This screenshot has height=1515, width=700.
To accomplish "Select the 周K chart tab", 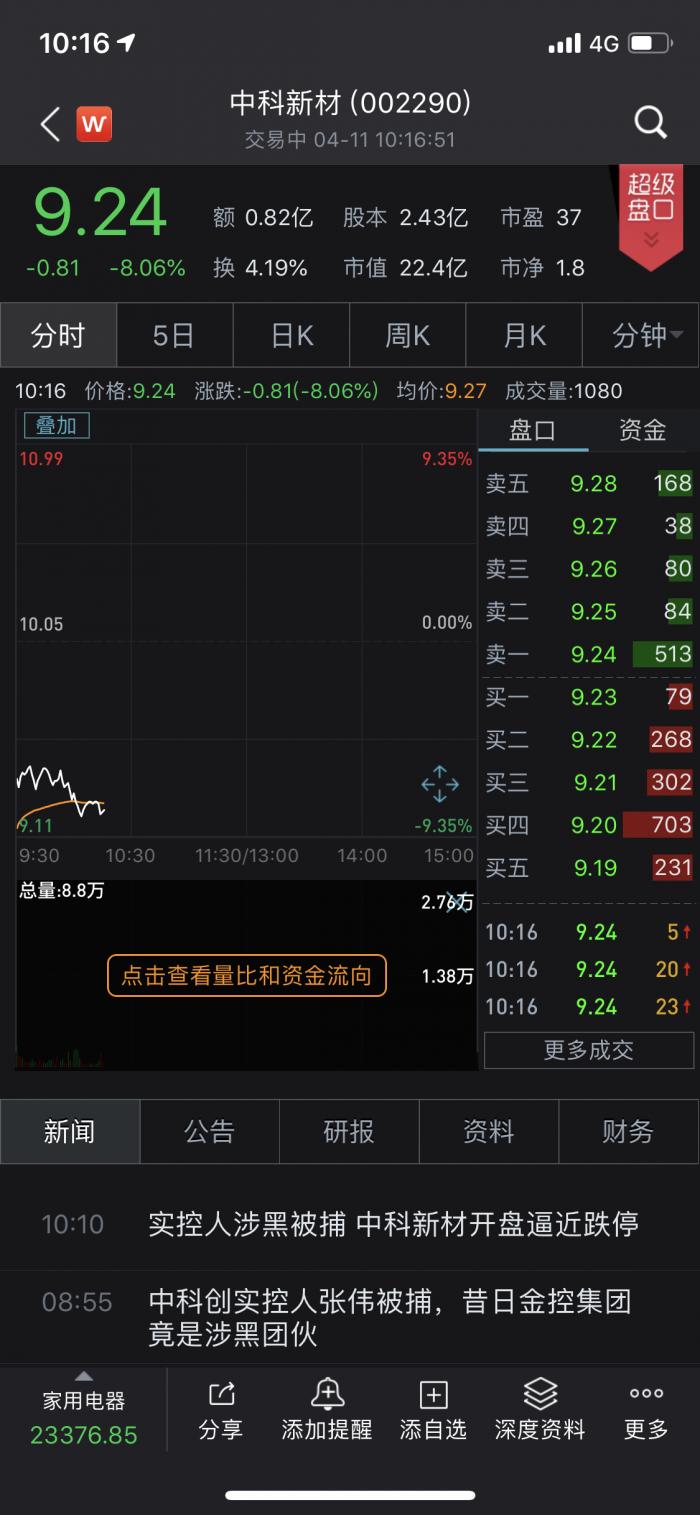I will [x=407, y=336].
